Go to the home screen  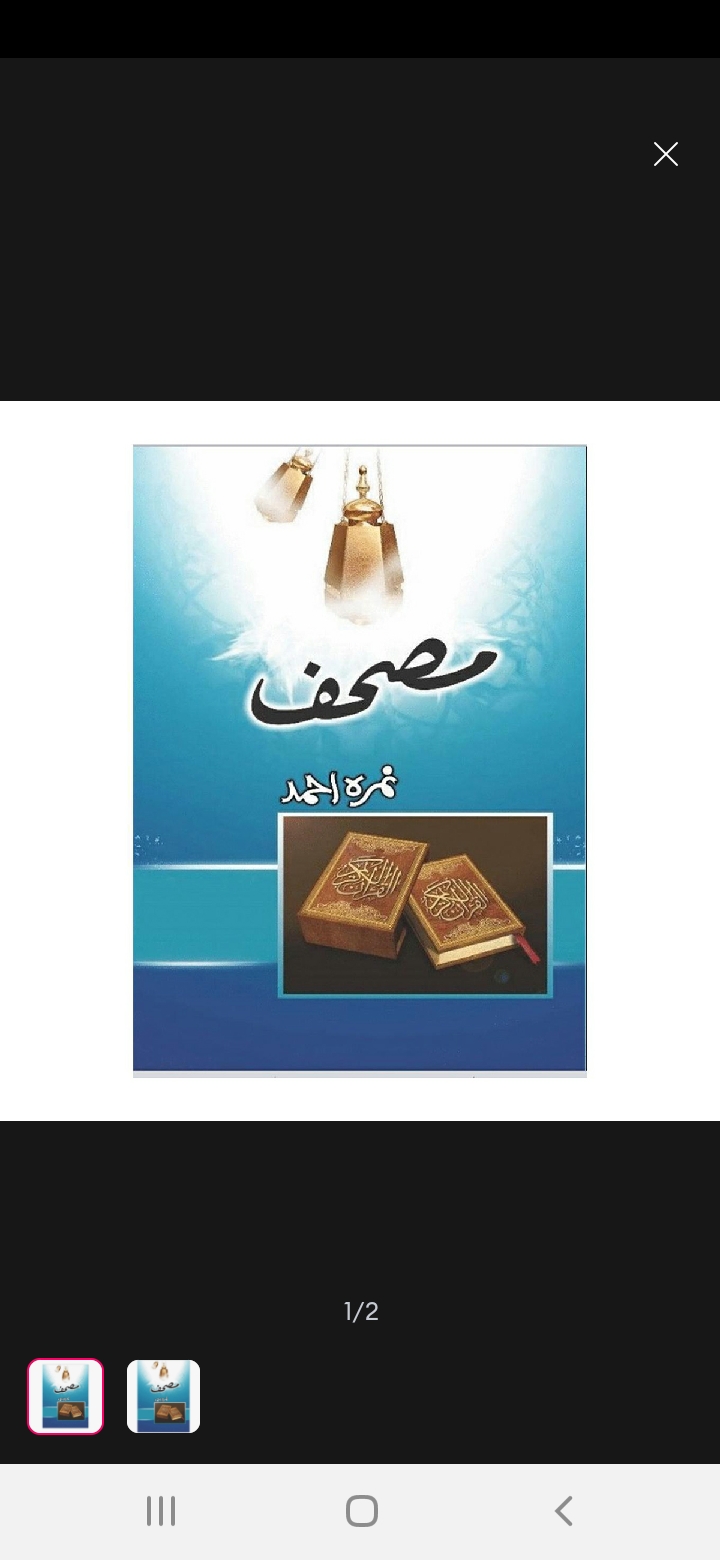point(361,1511)
